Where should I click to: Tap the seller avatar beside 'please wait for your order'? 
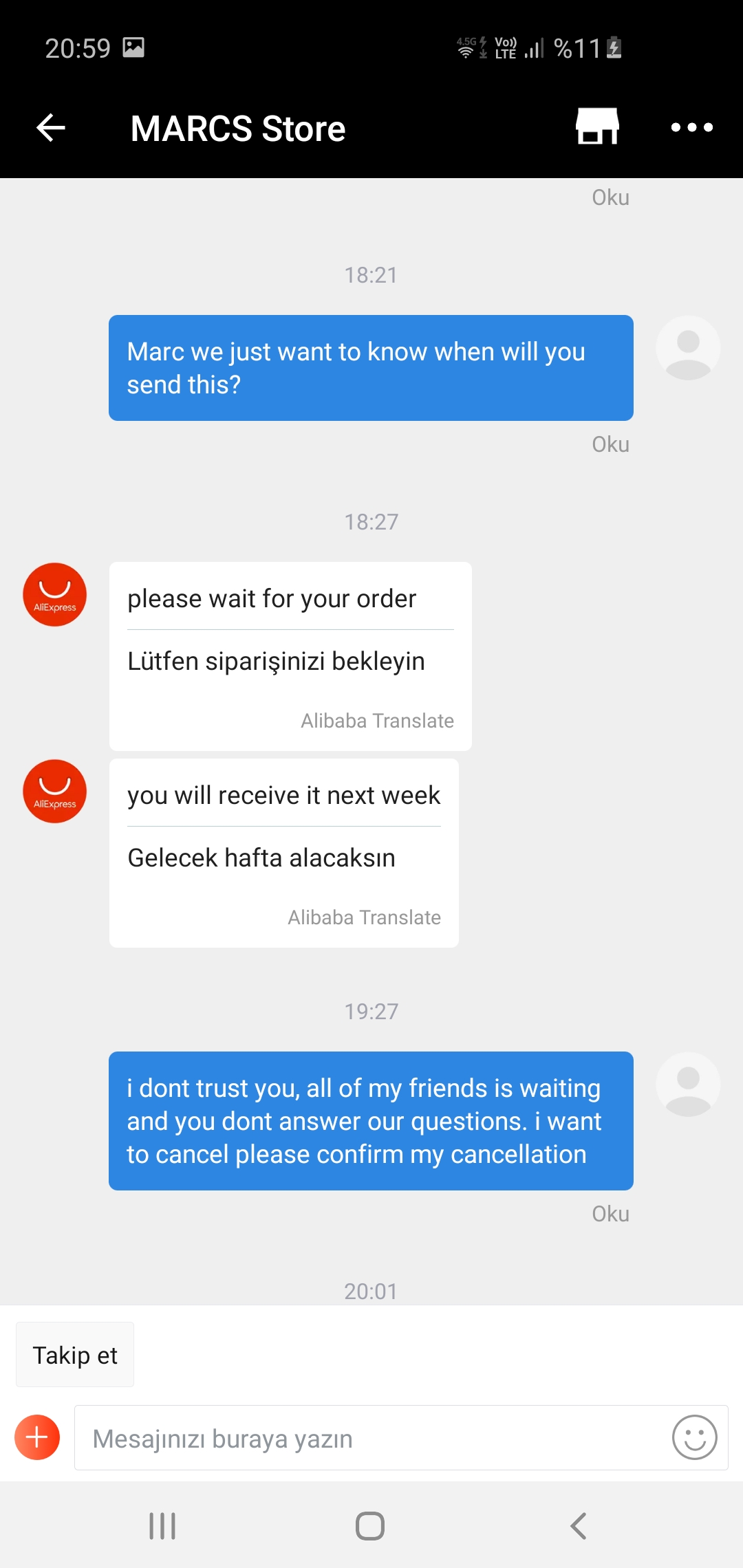(55, 595)
